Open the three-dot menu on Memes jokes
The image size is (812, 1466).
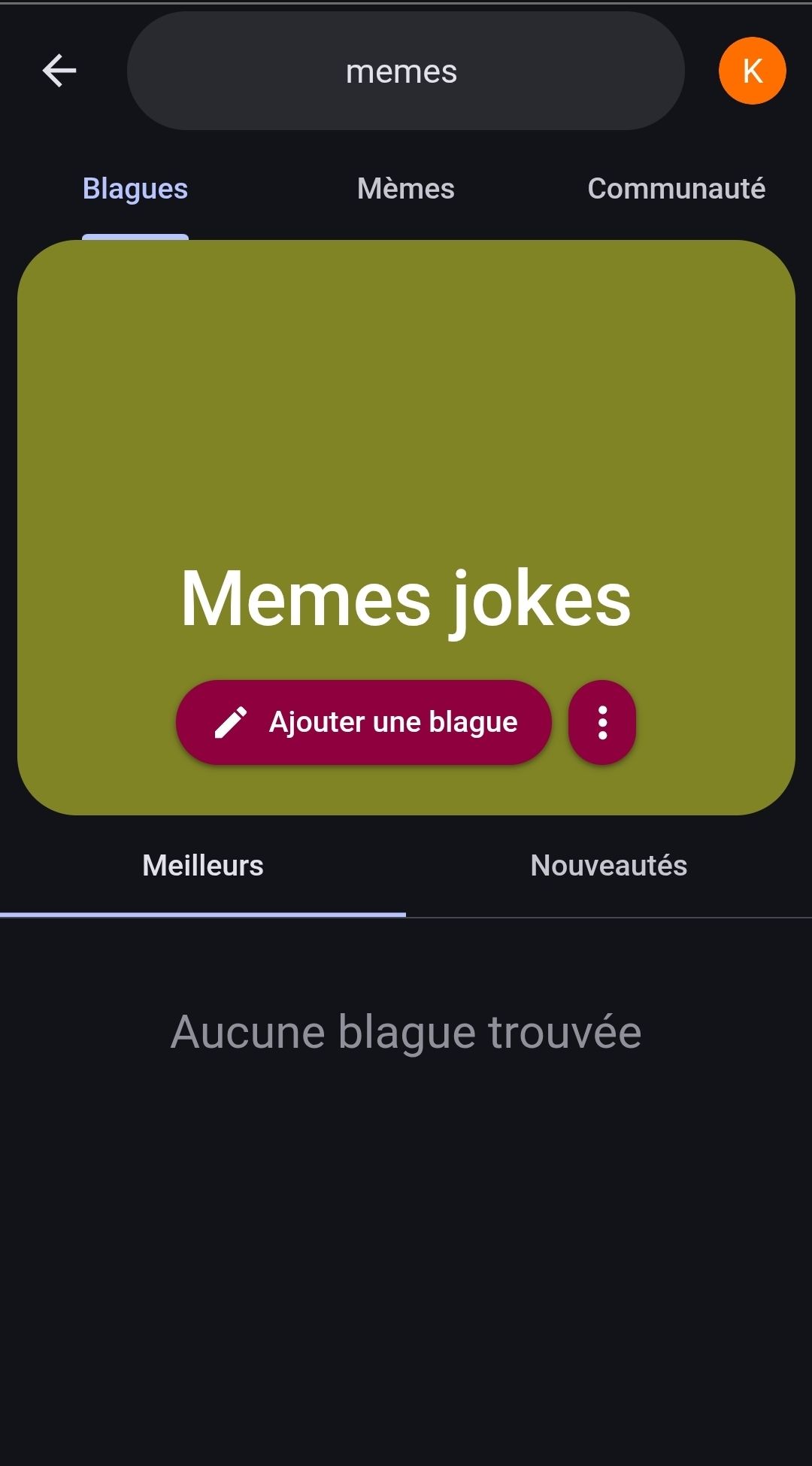[602, 722]
